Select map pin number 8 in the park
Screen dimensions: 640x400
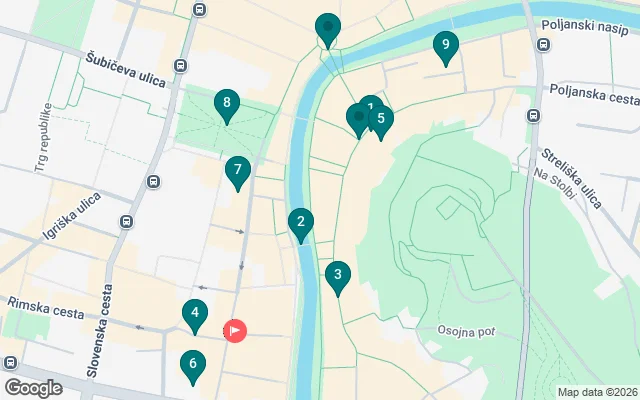coord(228,103)
